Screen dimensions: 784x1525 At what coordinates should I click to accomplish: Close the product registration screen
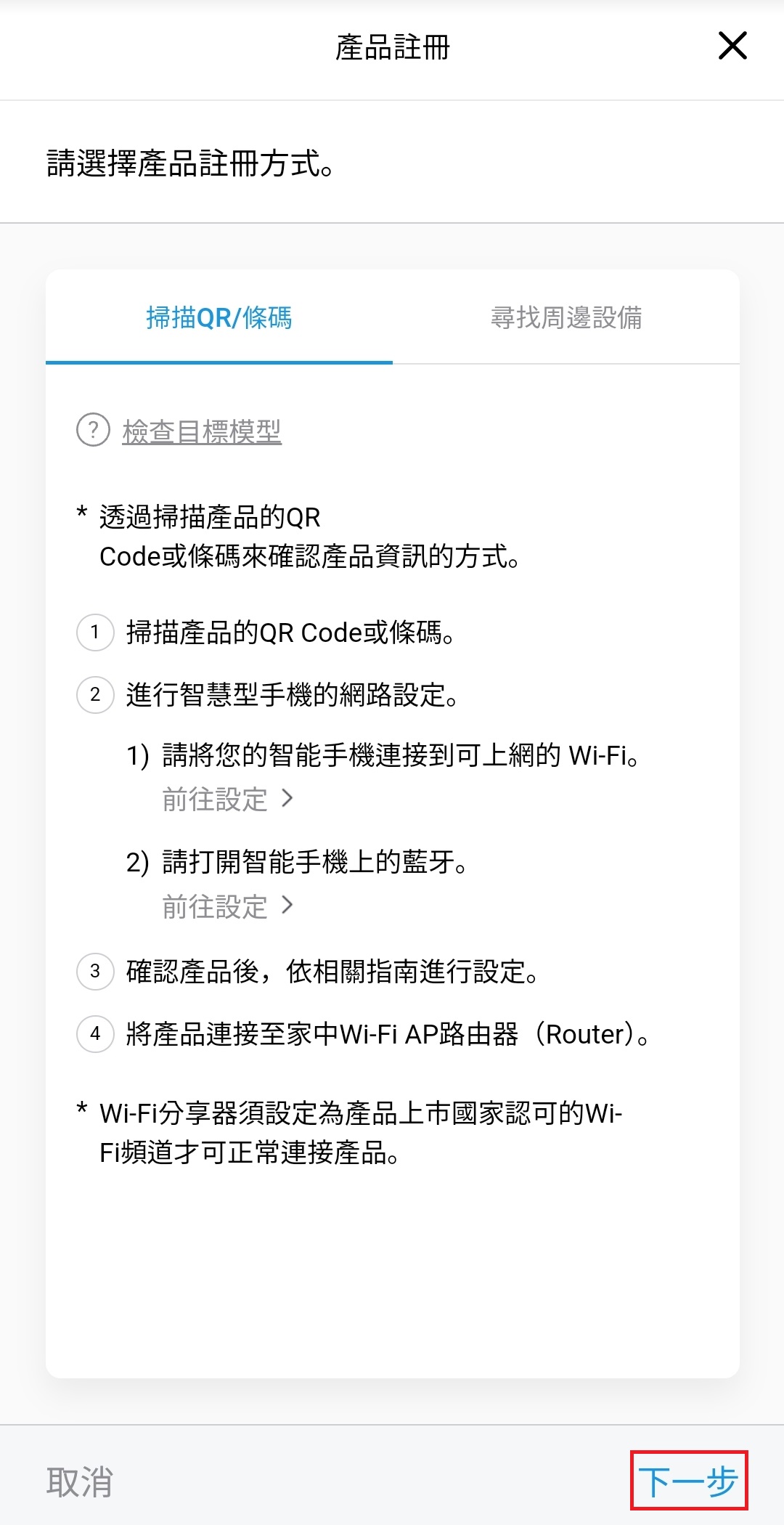coord(732,46)
